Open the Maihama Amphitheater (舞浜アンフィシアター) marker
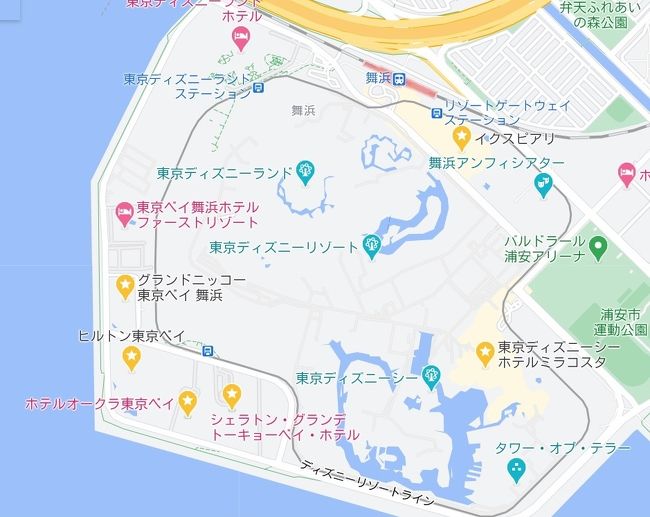This screenshot has width=650, height=517. 543,183
